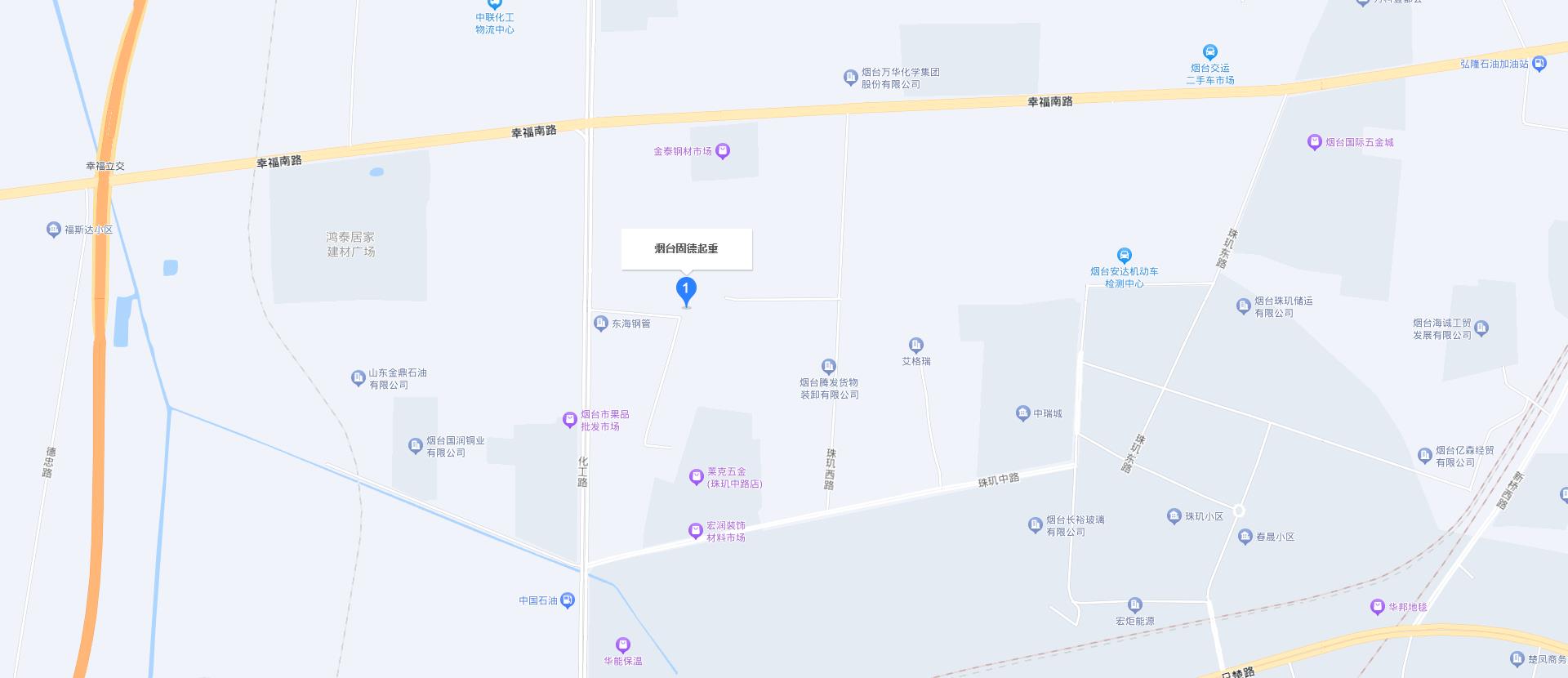The height and width of the screenshot is (678, 1568).
Task: Open the 烟台国际五金城 marker
Action: point(1314,142)
